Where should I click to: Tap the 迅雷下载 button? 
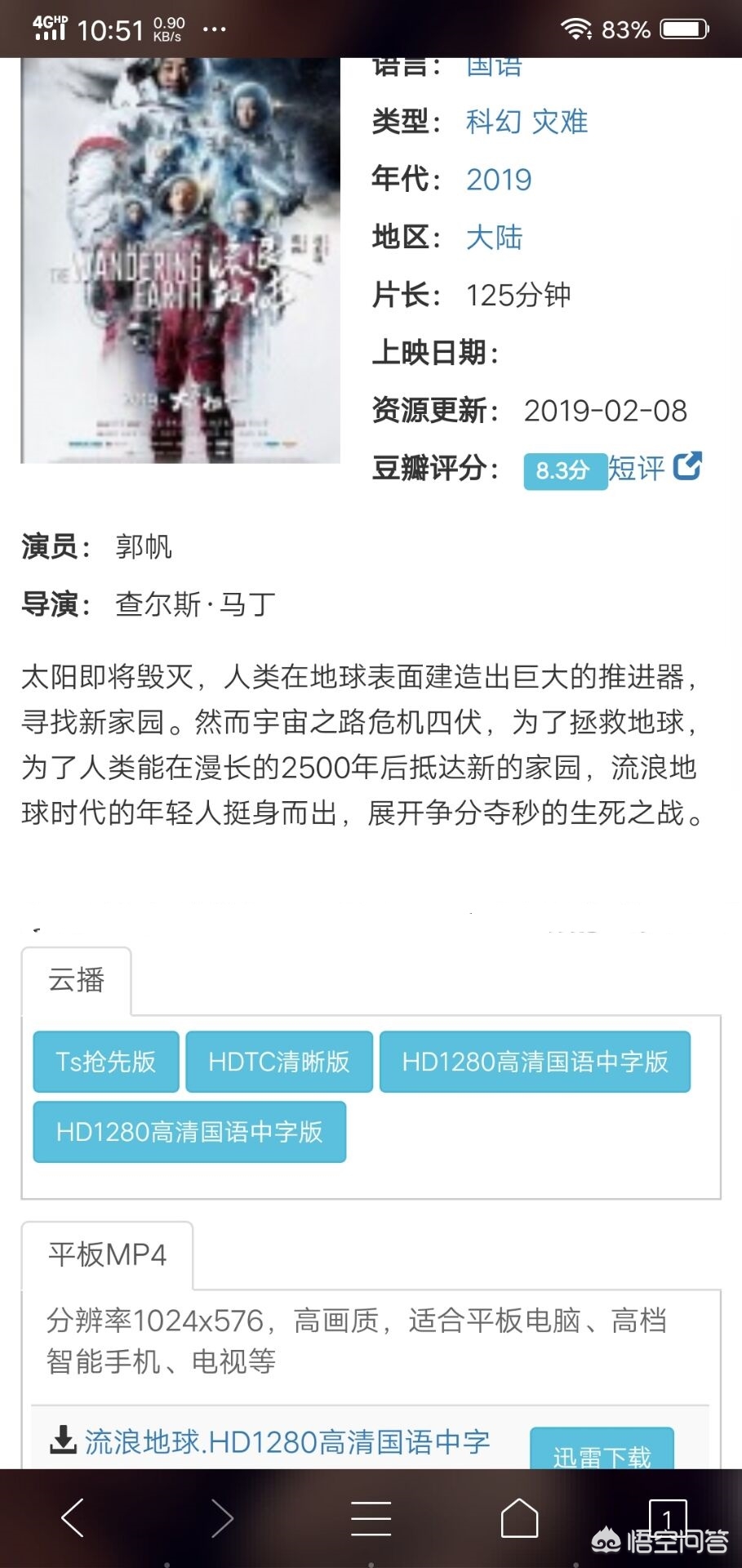[x=602, y=1449]
